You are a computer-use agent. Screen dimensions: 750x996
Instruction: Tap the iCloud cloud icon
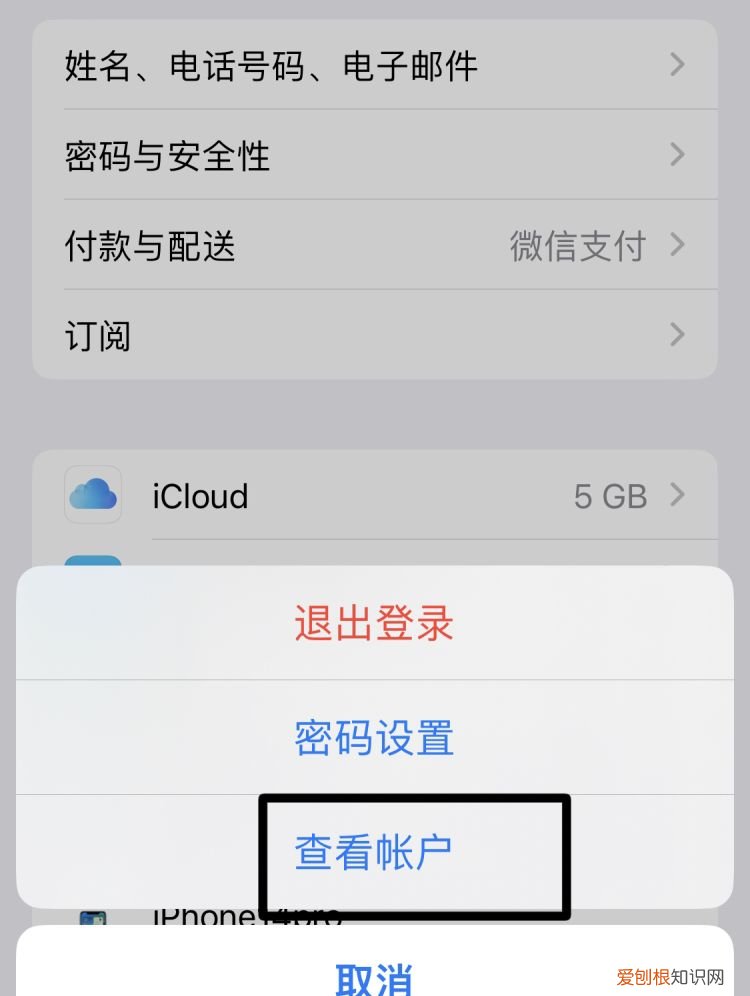click(92, 495)
